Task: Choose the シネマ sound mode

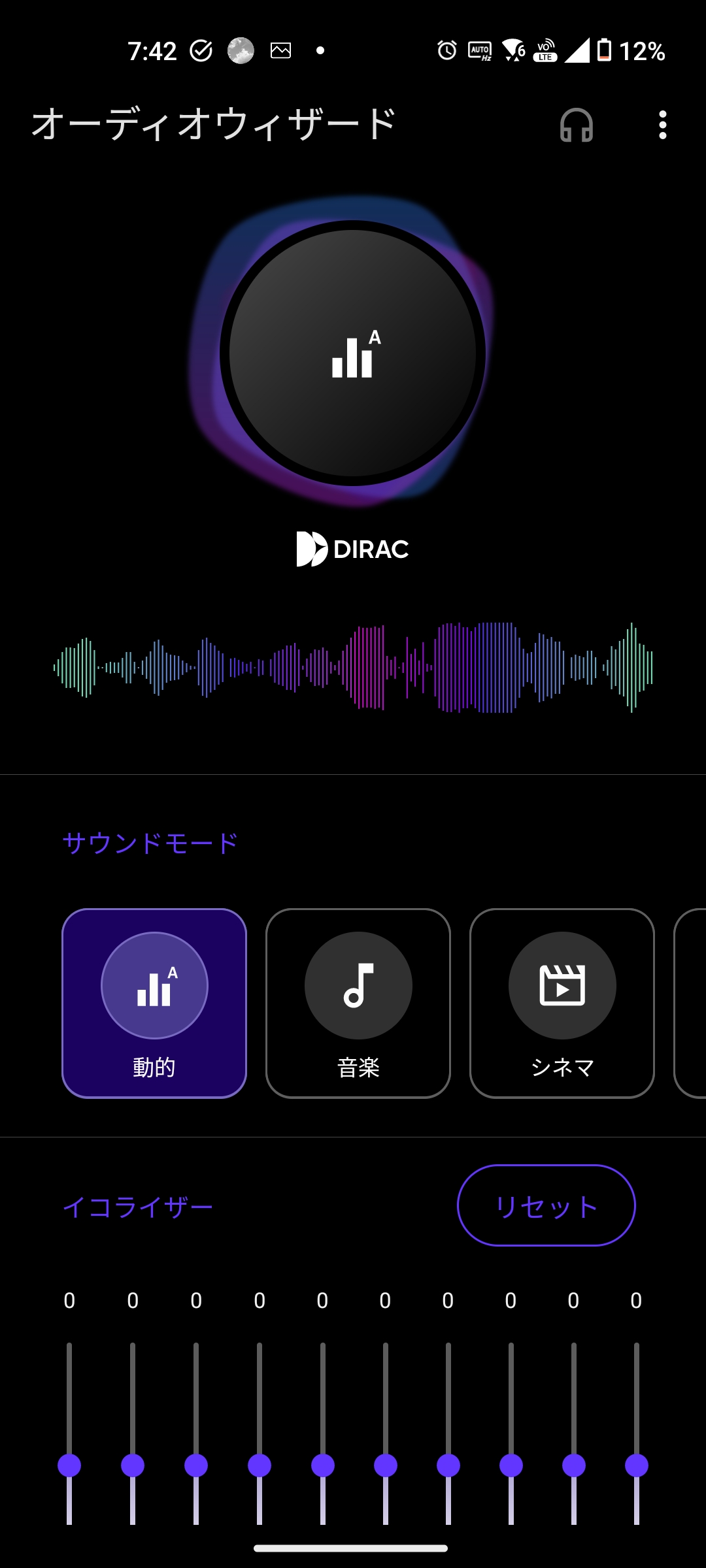Action: click(562, 1003)
